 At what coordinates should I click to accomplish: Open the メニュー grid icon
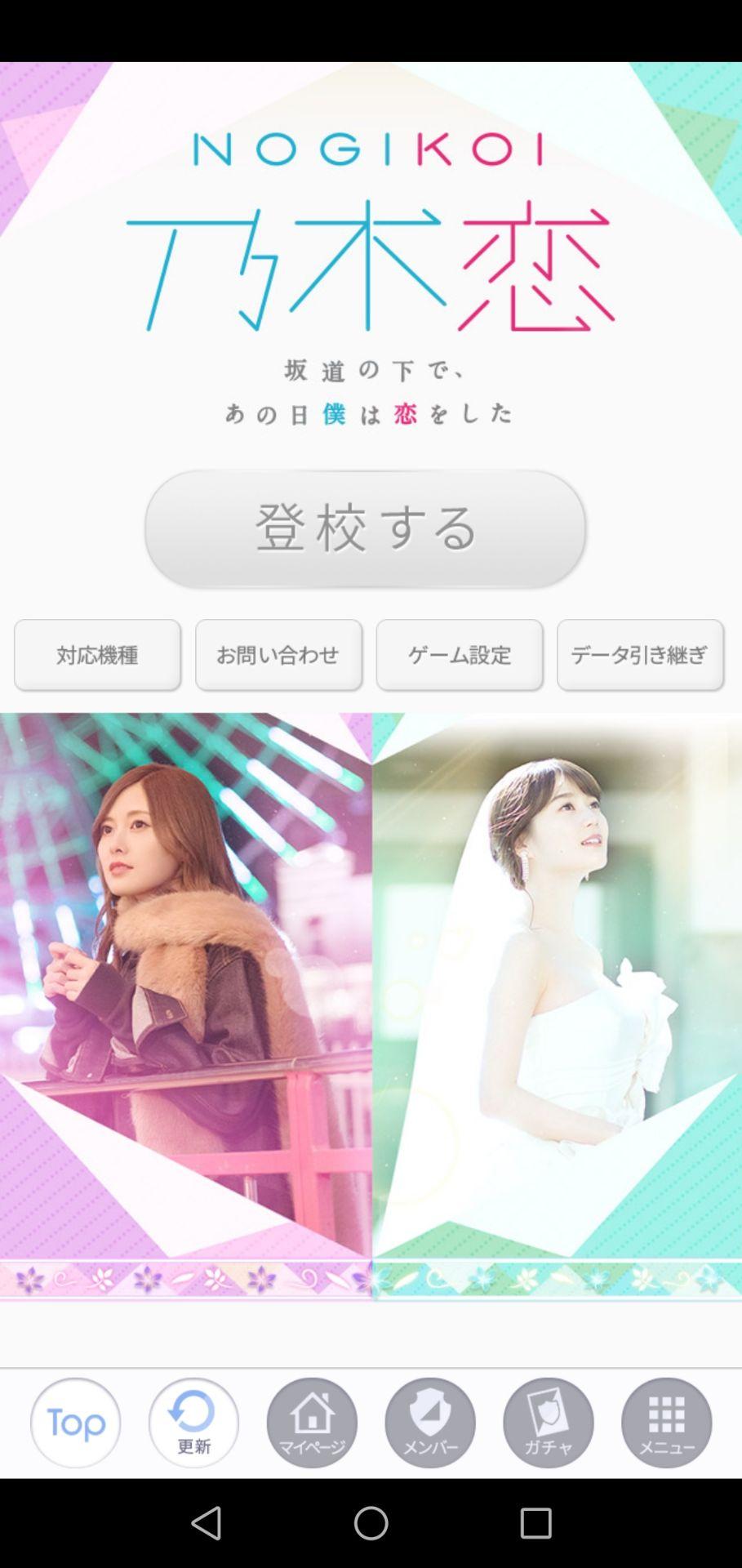pyautogui.click(x=666, y=1421)
